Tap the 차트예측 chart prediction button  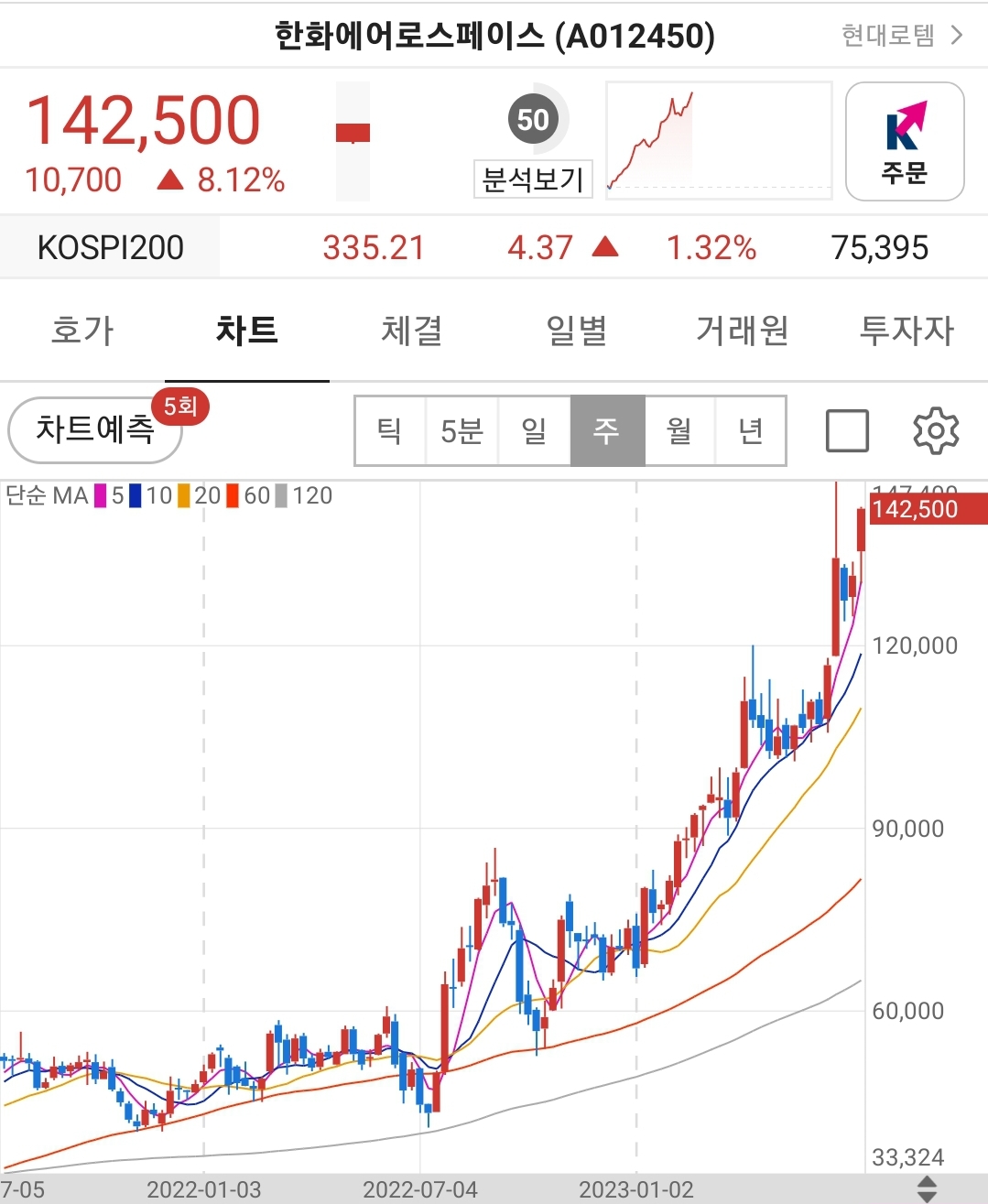(94, 430)
